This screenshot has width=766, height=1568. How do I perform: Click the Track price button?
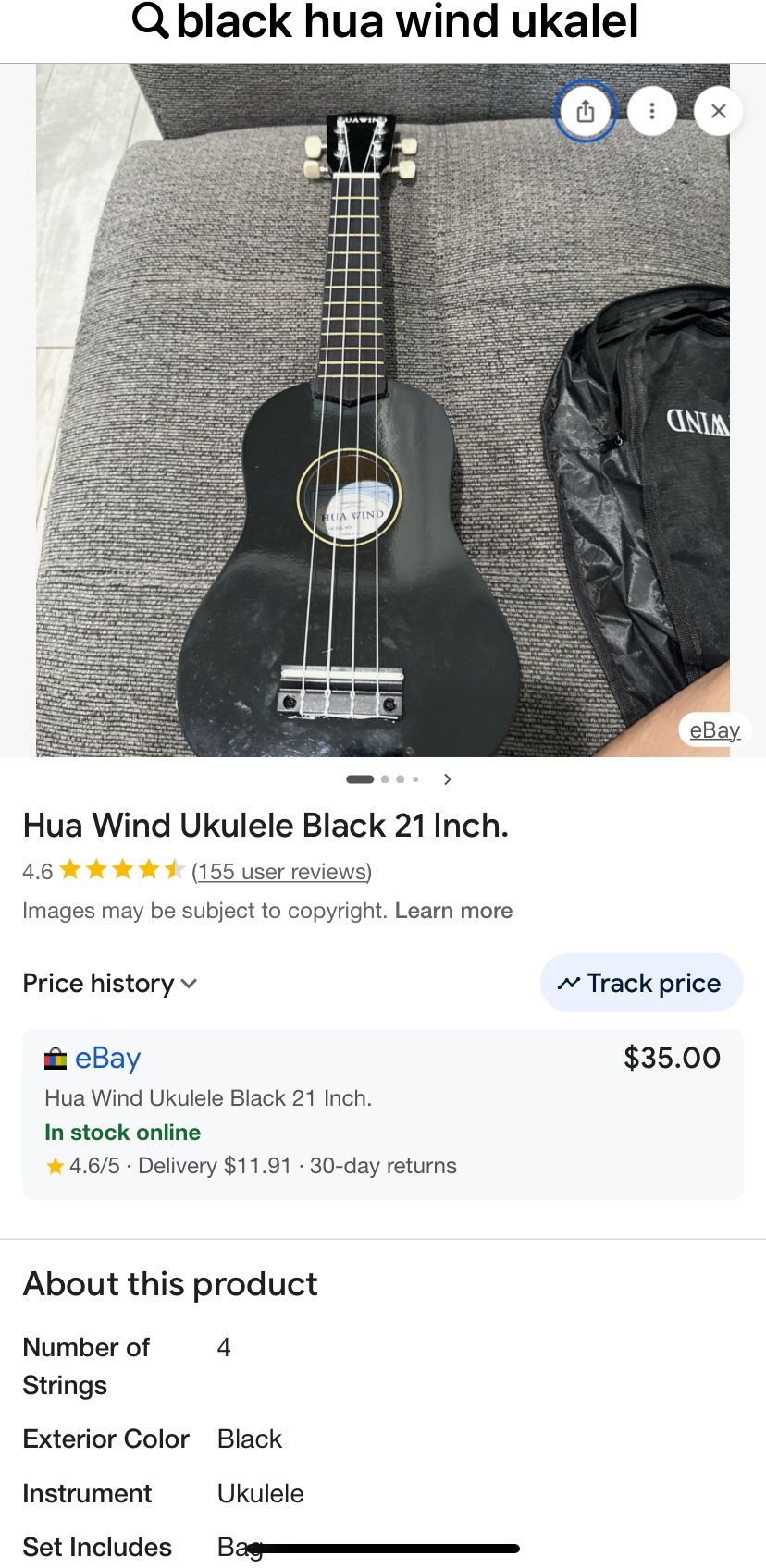point(641,983)
